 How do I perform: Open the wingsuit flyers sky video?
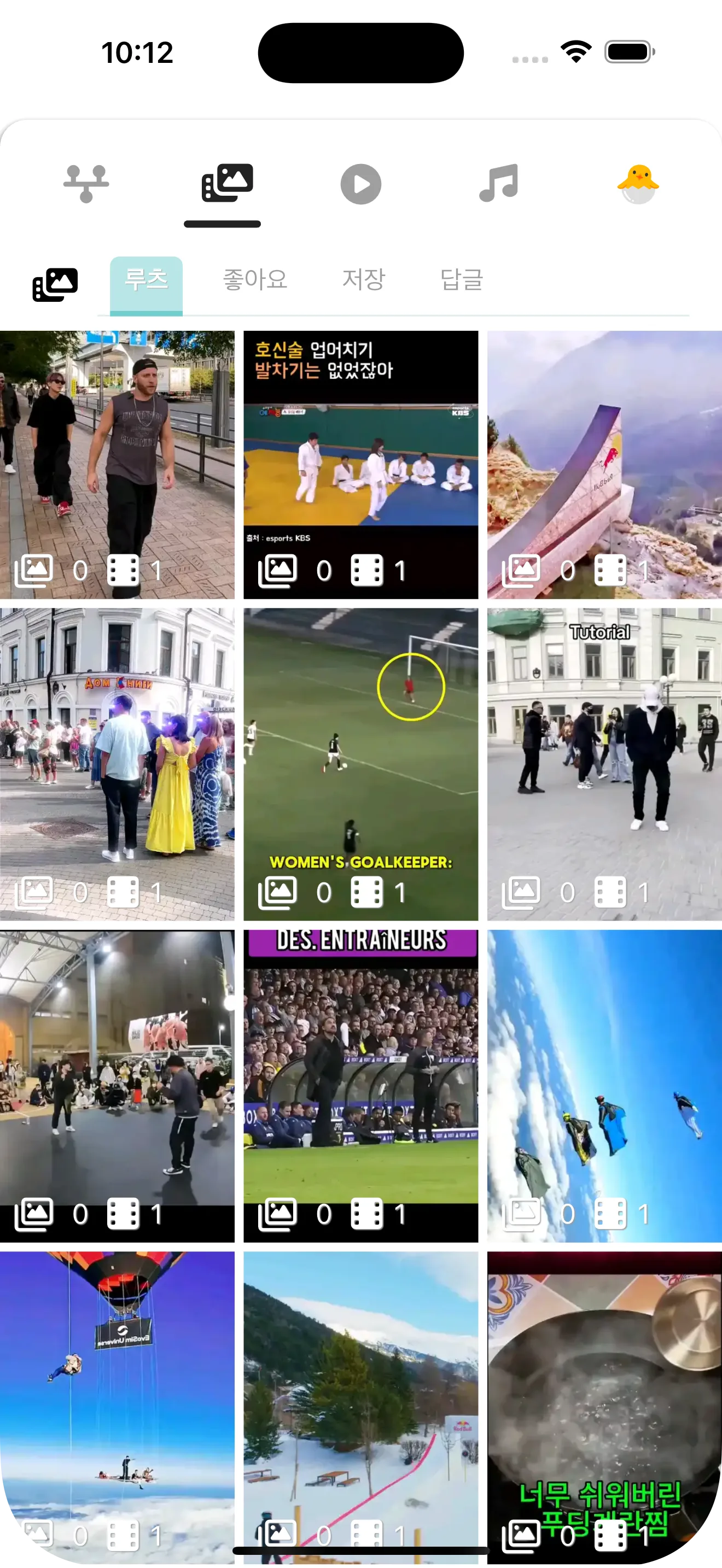click(x=604, y=1085)
